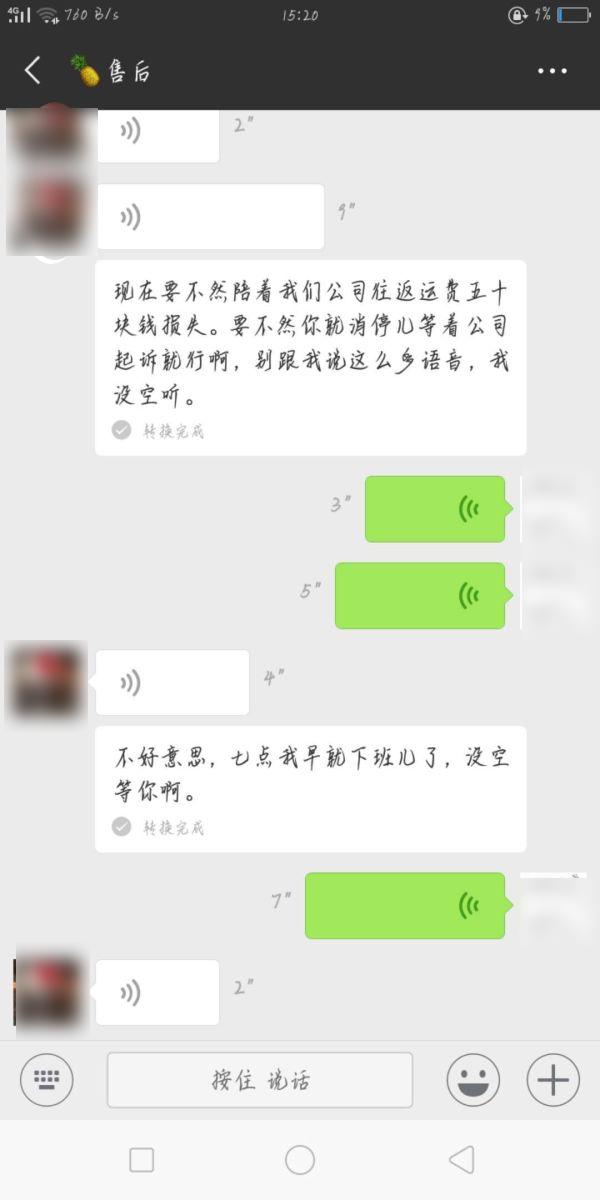The image size is (600, 1200).
Task: Play the received 9-second voice message
Action: click(210, 216)
